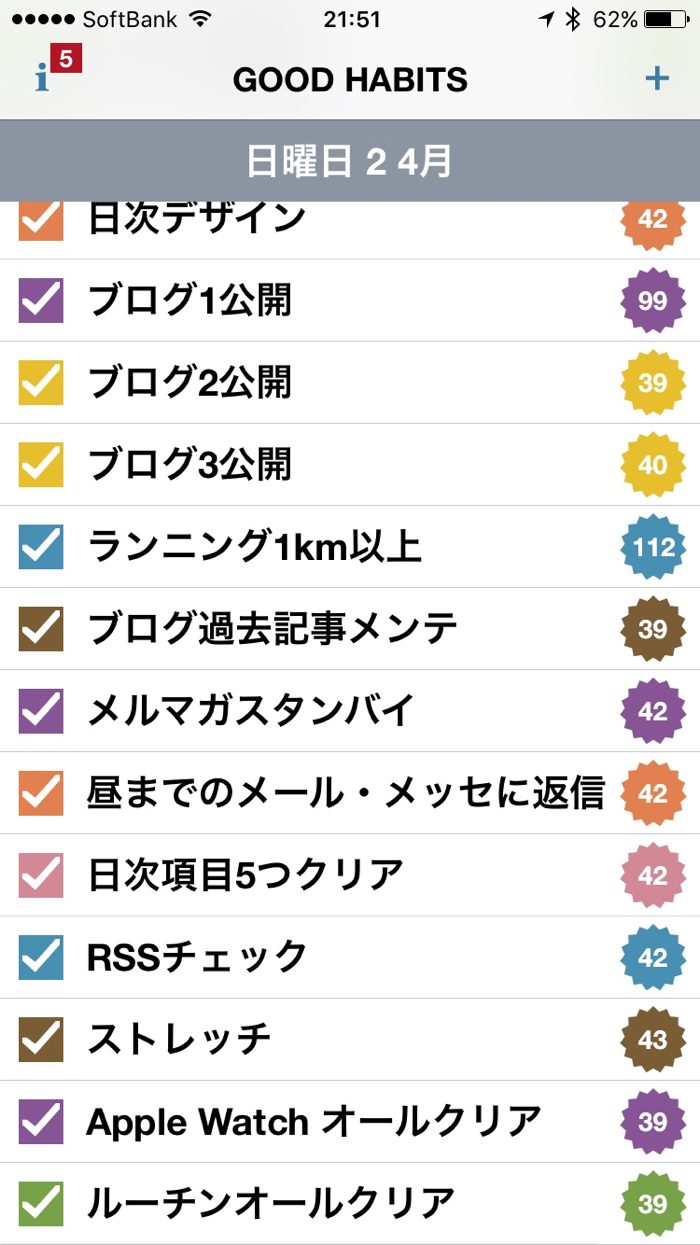Toggle the ブログ2公開 checkbox
This screenshot has width=700, height=1245.
41,383
